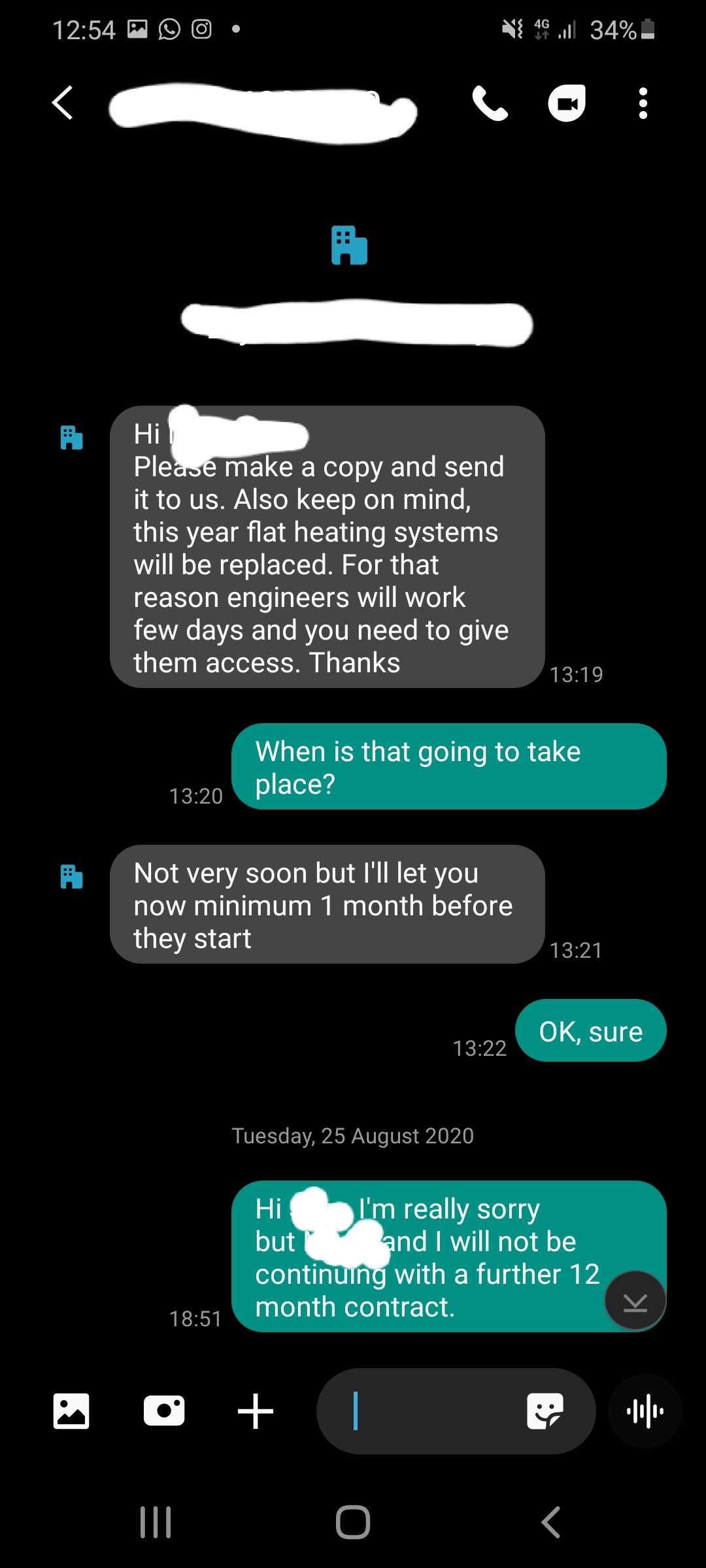Screen dimensions: 706x1568
Task: Tap the system home button
Action: click(353, 1522)
